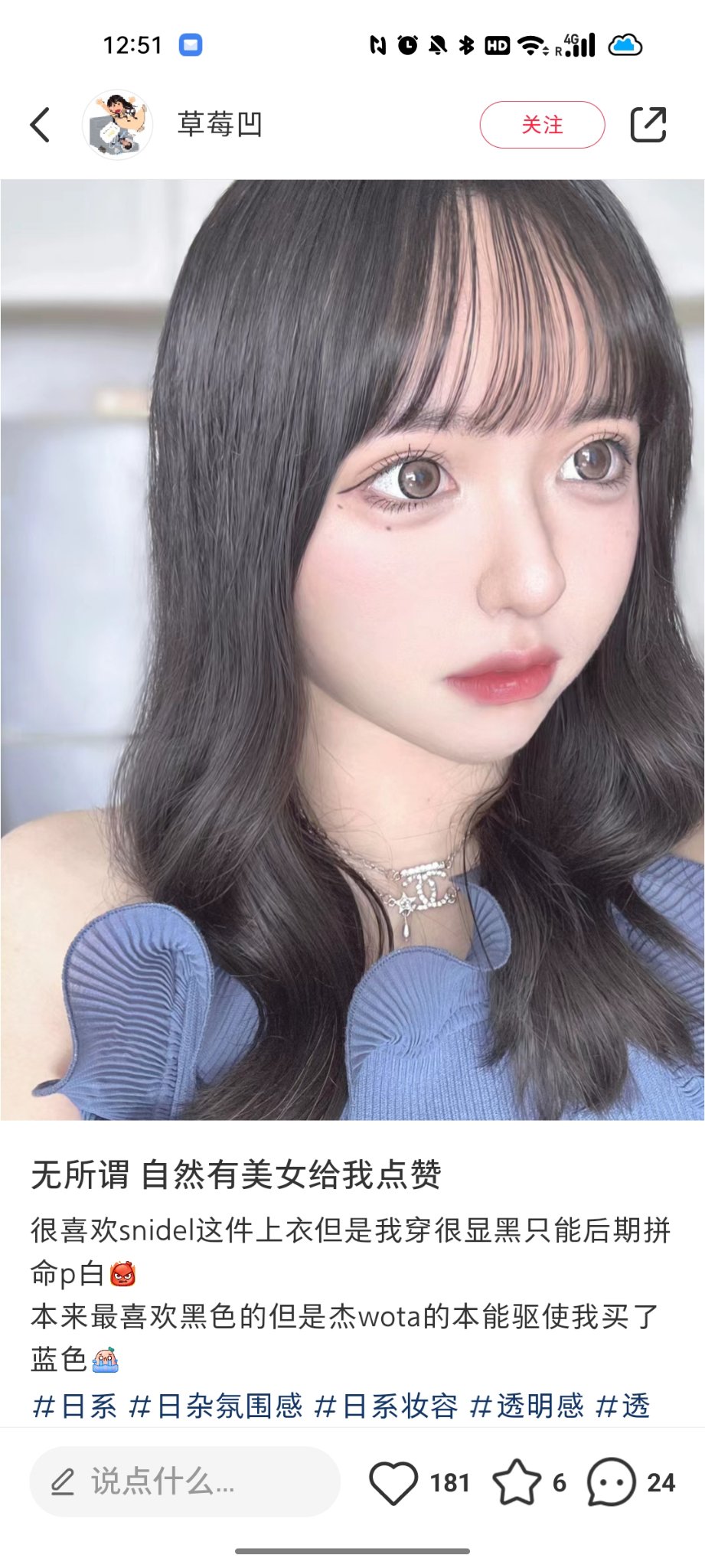Viewport: 705px width, 1568px height.
Task: Follow the author with 关注 button
Action: point(542,125)
